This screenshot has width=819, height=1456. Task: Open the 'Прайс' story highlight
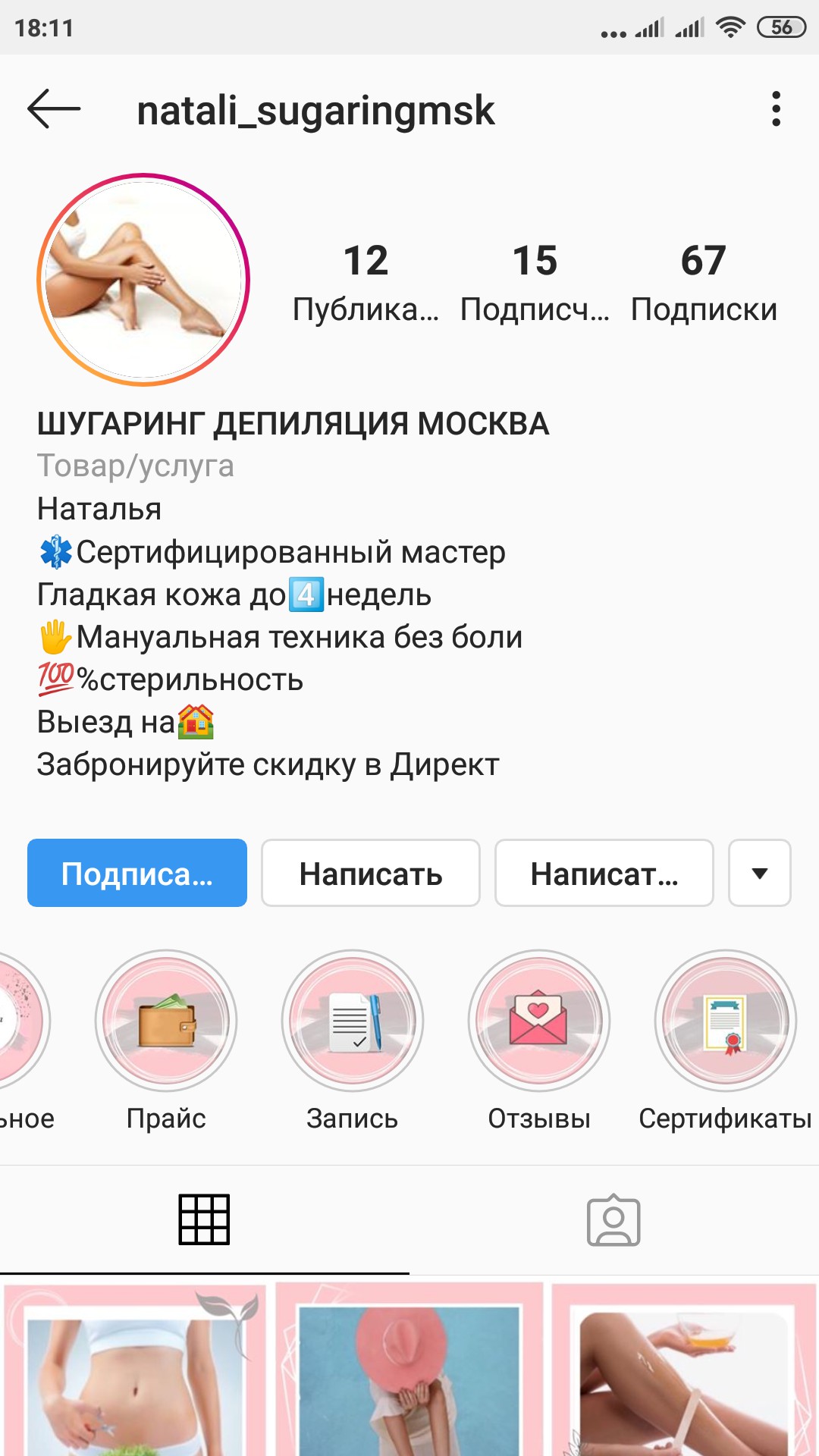click(x=166, y=1021)
